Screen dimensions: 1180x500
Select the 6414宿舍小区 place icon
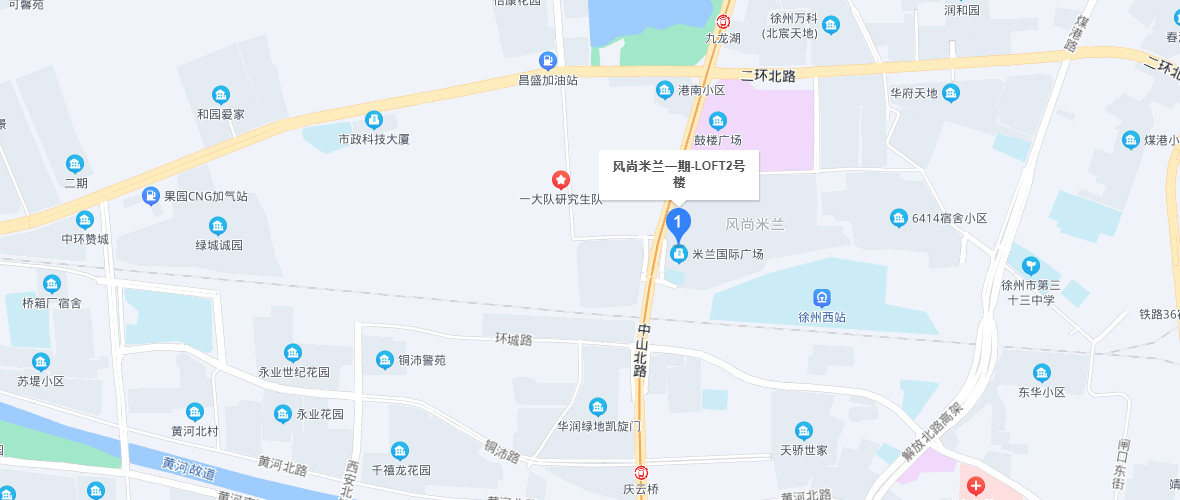898,218
